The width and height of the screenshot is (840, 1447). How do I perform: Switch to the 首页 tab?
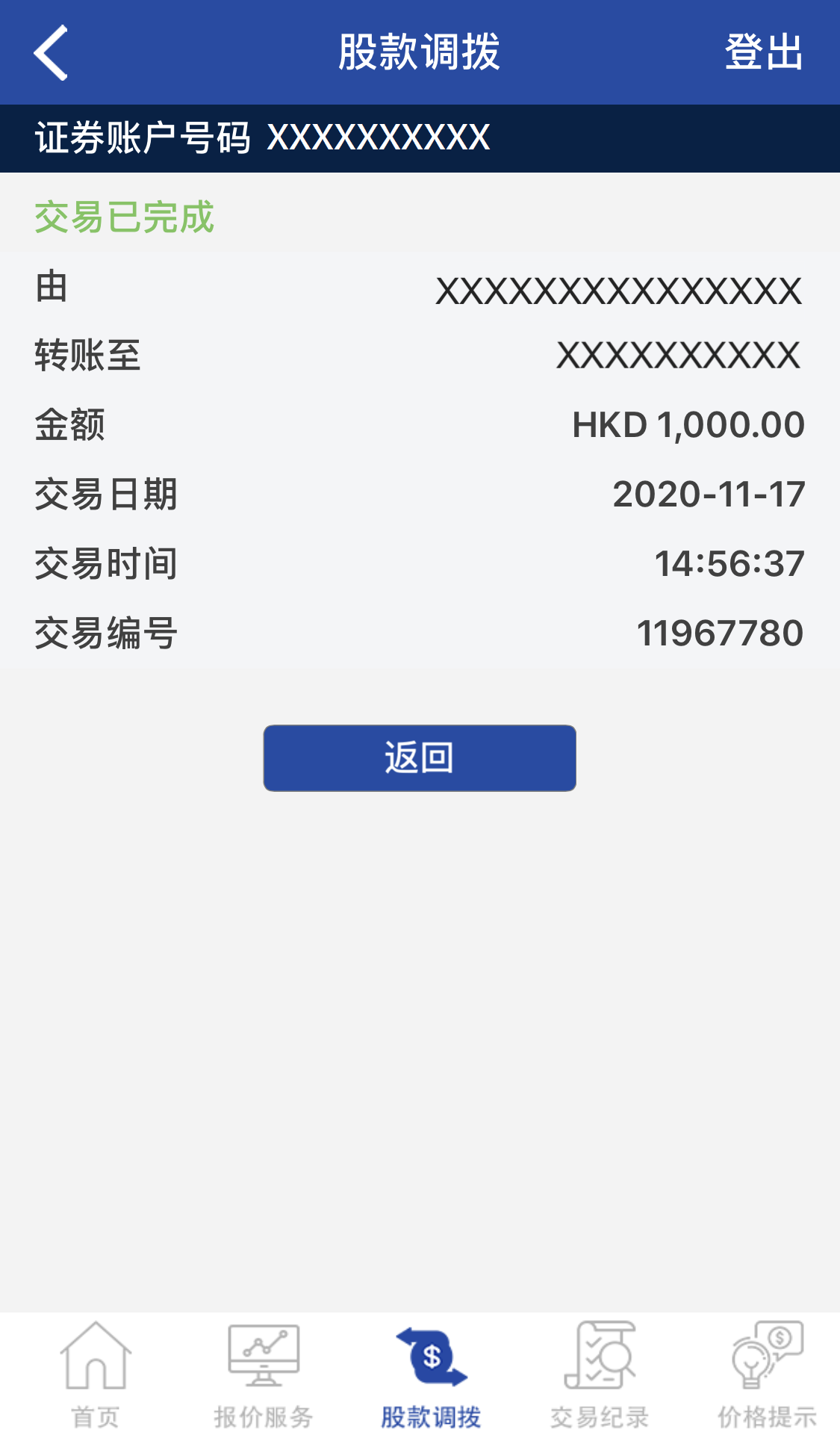(95, 1376)
